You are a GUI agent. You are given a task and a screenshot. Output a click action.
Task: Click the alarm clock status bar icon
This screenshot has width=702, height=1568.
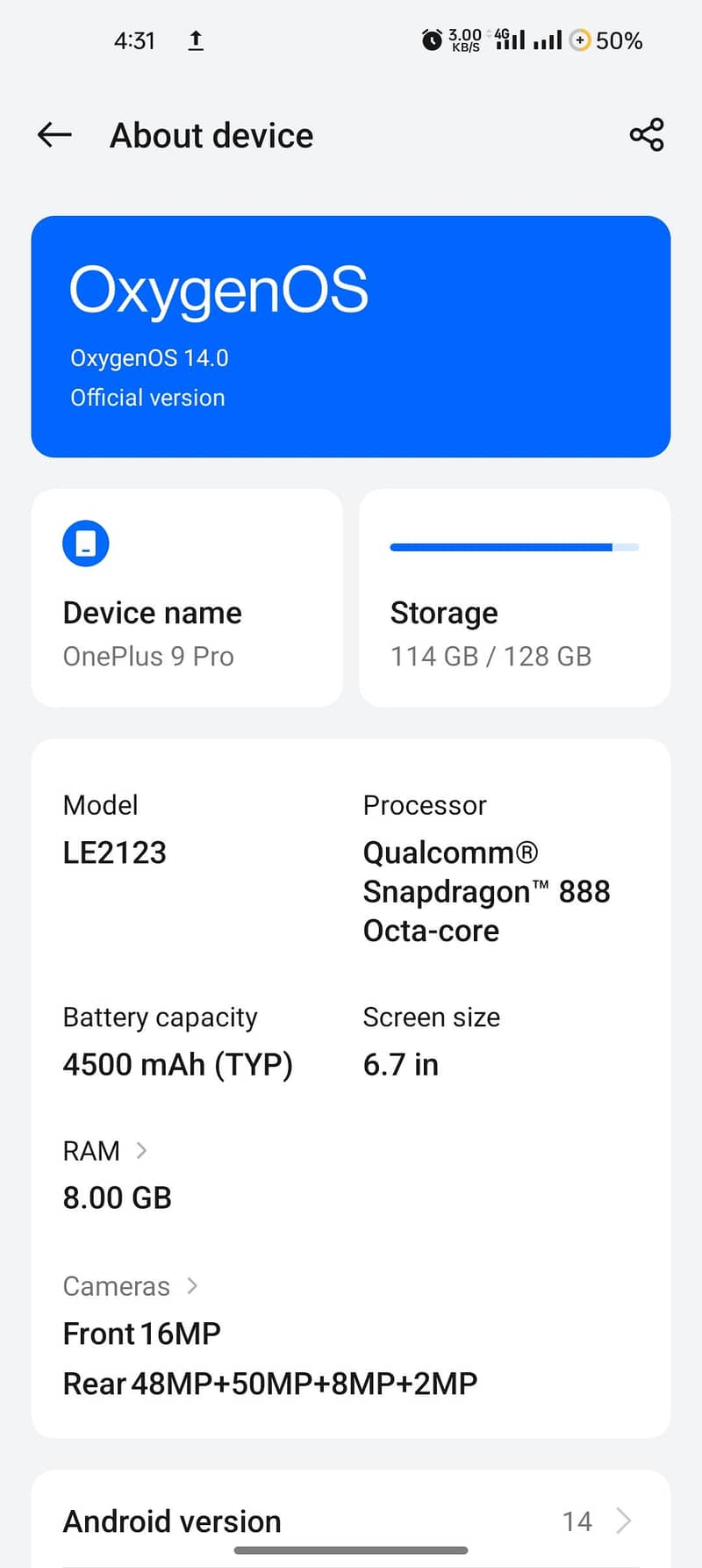pyautogui.click(x=431, y=40)
